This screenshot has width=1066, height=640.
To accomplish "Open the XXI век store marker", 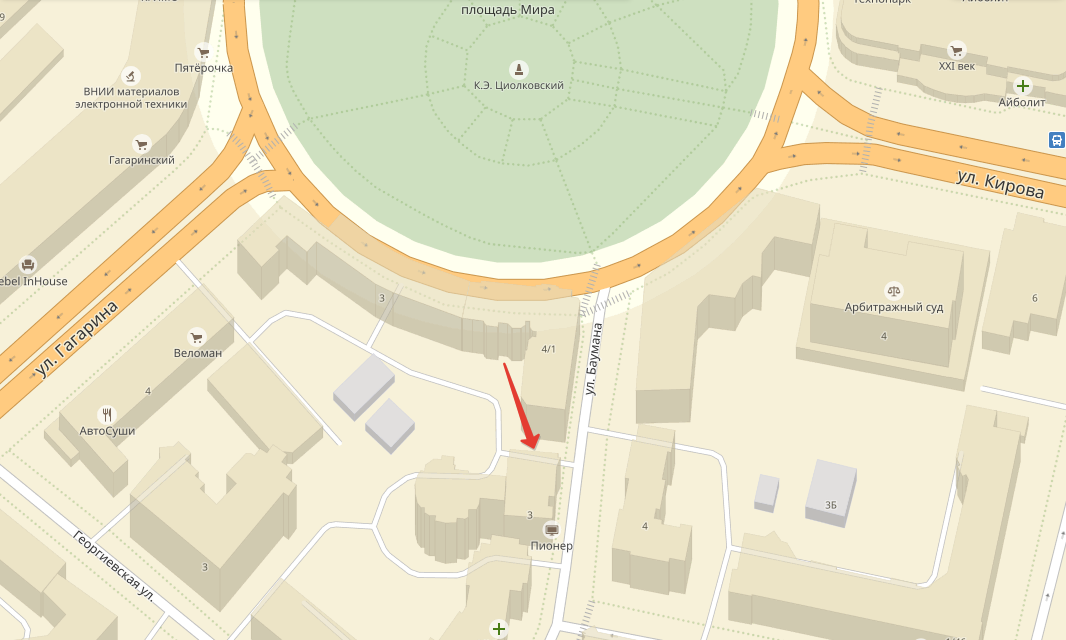I will pyautogui.click(x=956, y=50).
